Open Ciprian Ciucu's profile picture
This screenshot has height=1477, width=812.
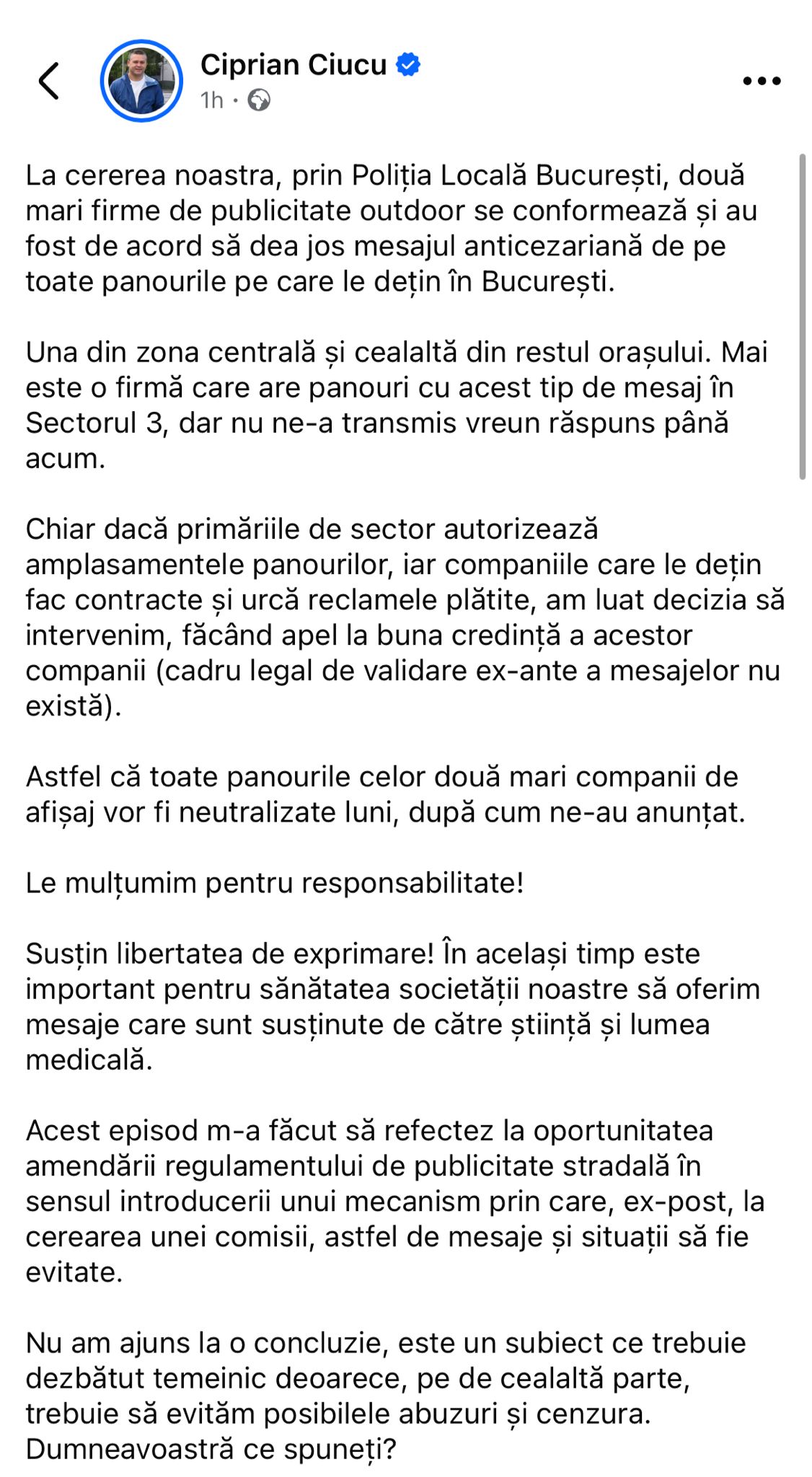tap(141, 81)
